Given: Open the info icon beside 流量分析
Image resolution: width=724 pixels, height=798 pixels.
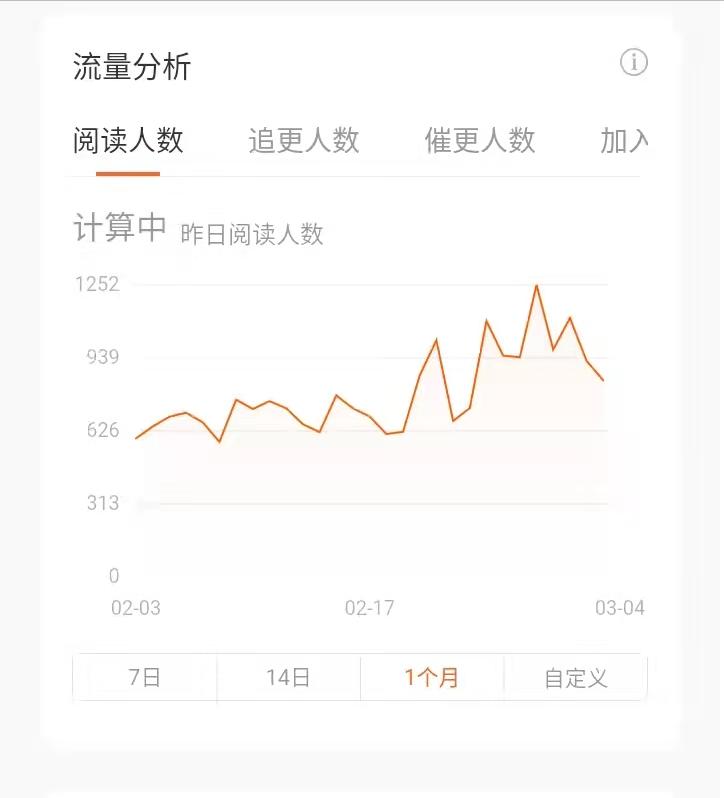Looking at the screenshot, I should click(634, 62).
